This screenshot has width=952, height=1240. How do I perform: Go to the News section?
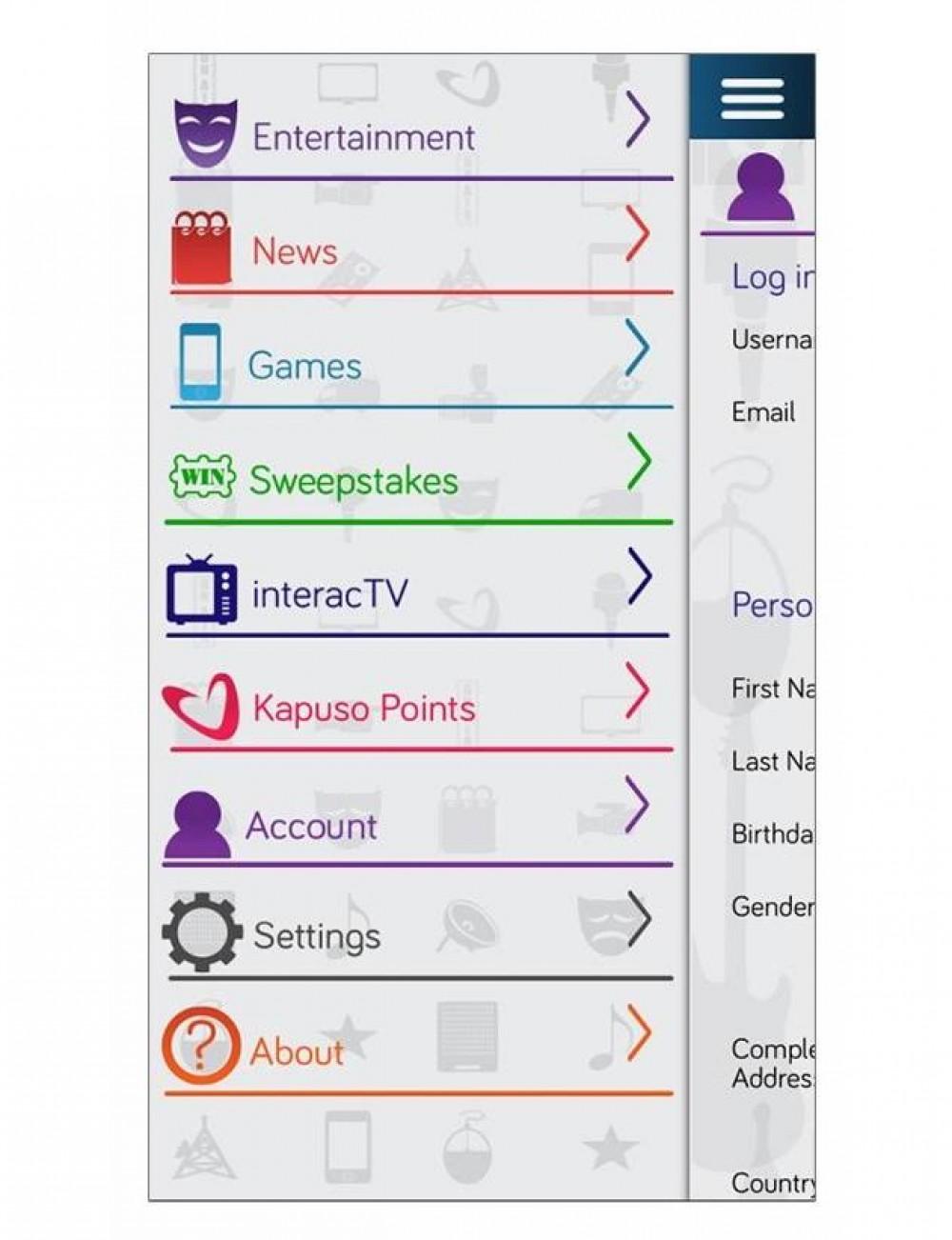click(x=294, y=251)
